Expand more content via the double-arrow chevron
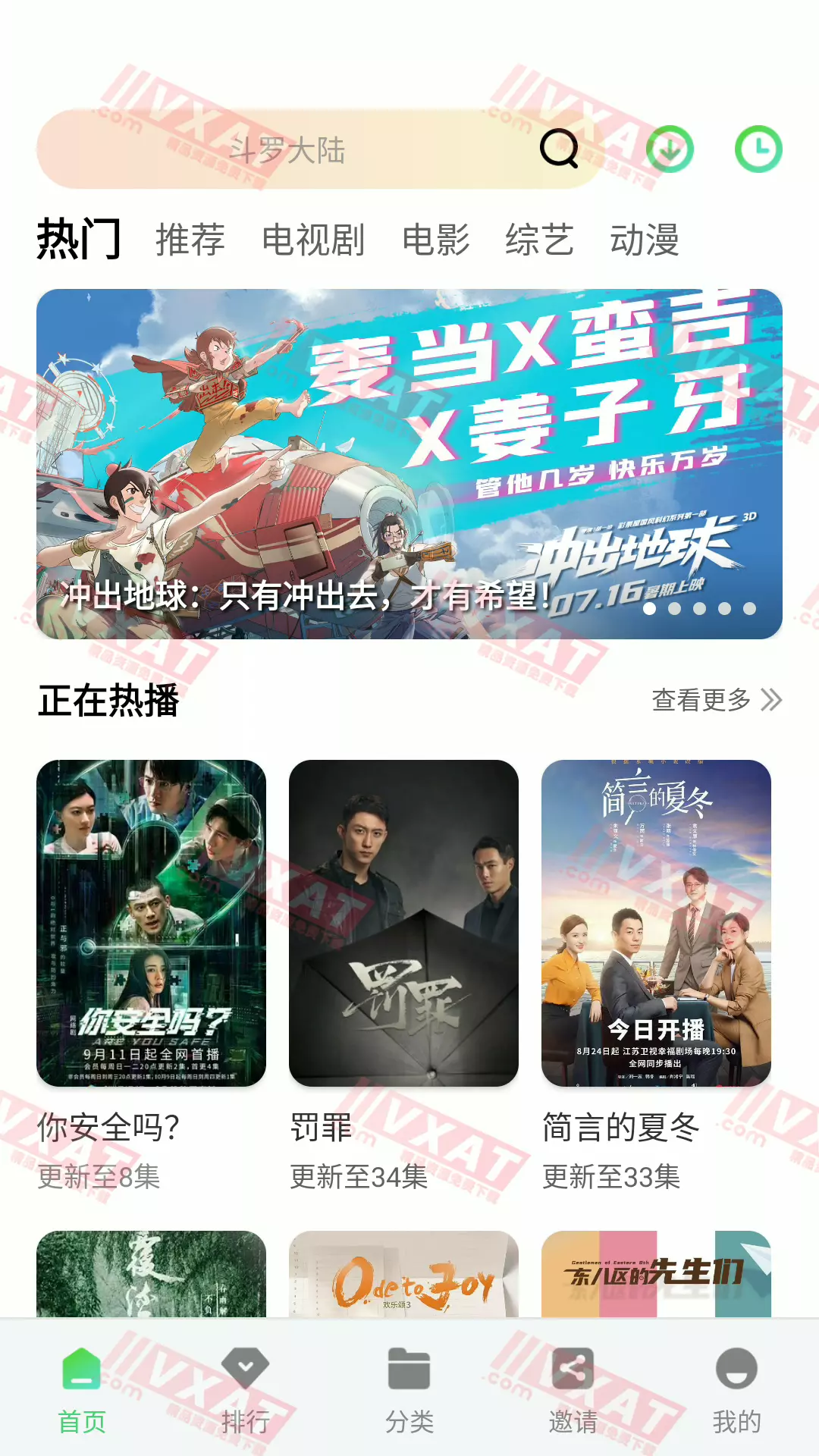819x1456 pixels. (x=772, y=701)
